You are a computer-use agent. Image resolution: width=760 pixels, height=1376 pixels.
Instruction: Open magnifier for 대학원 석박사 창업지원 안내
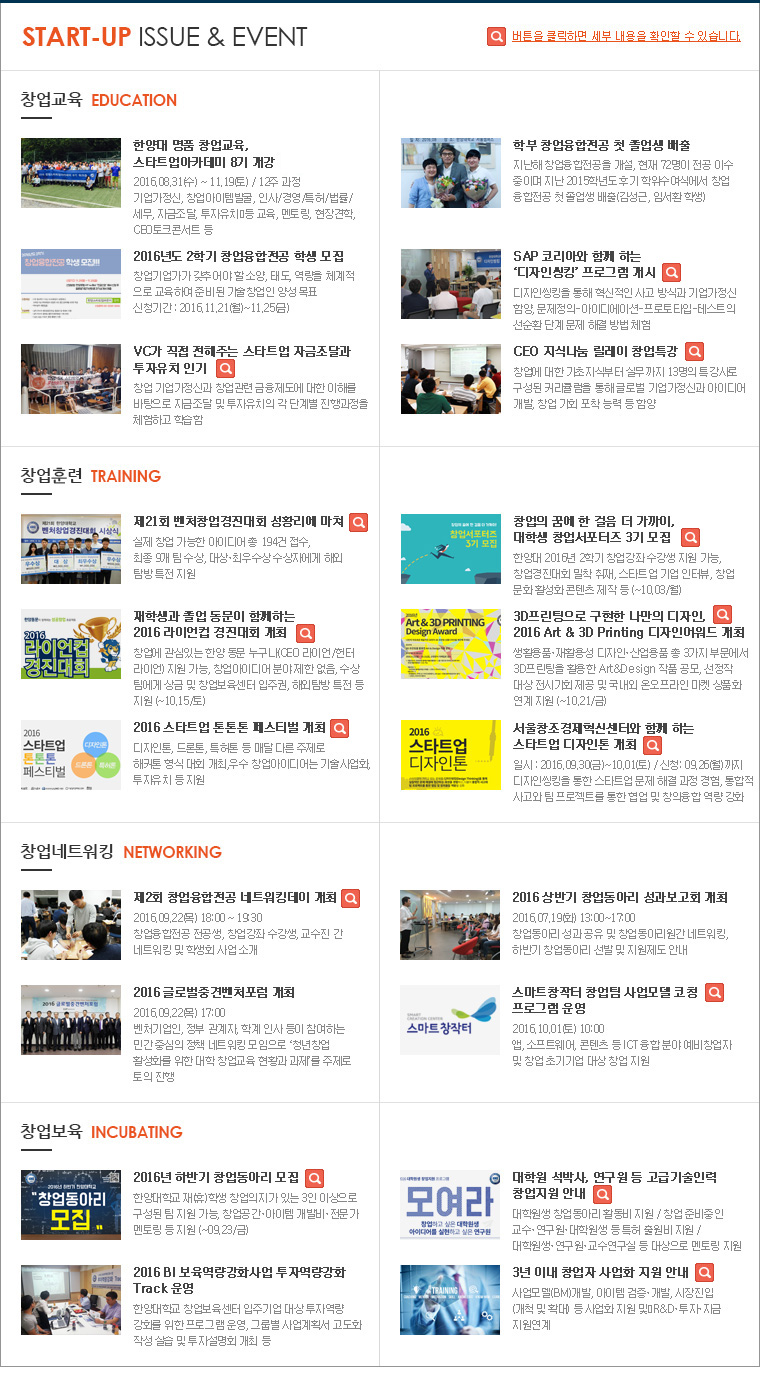pos(602,1194)
